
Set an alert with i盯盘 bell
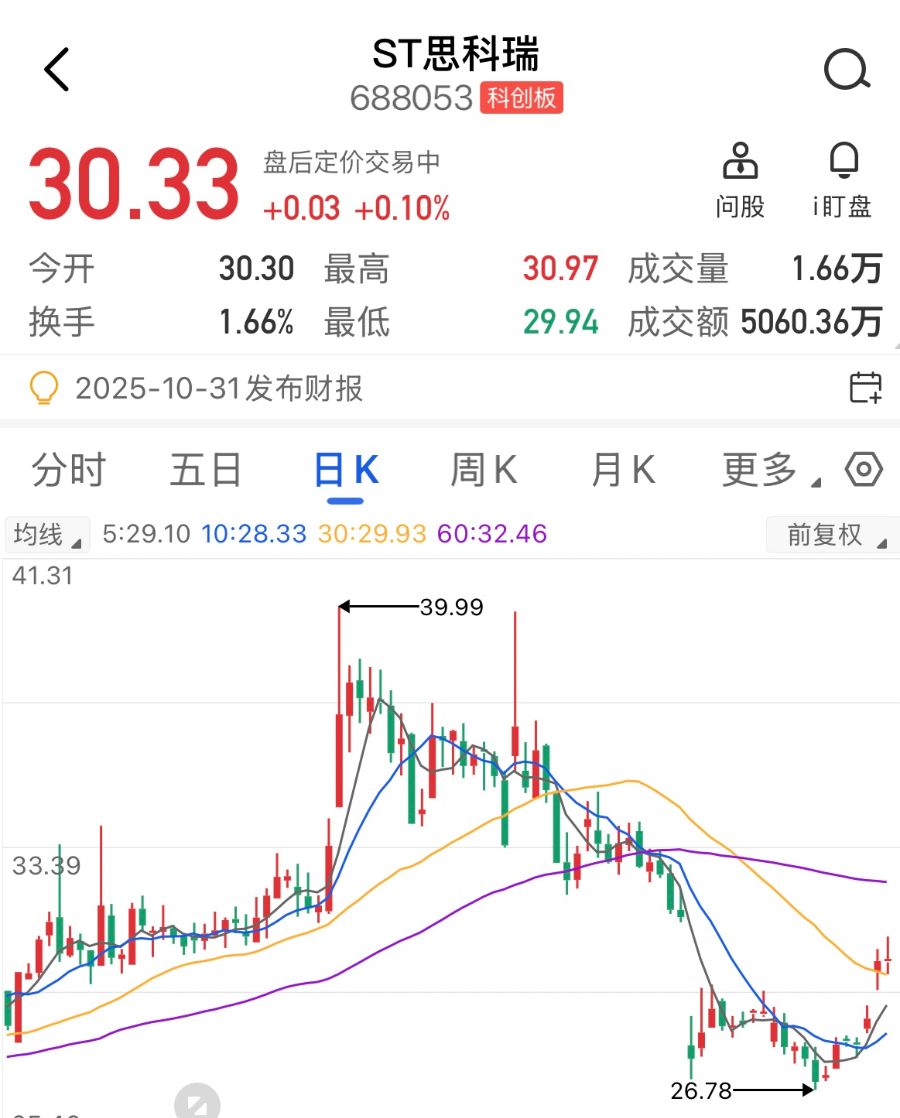(x=843, y=180)
